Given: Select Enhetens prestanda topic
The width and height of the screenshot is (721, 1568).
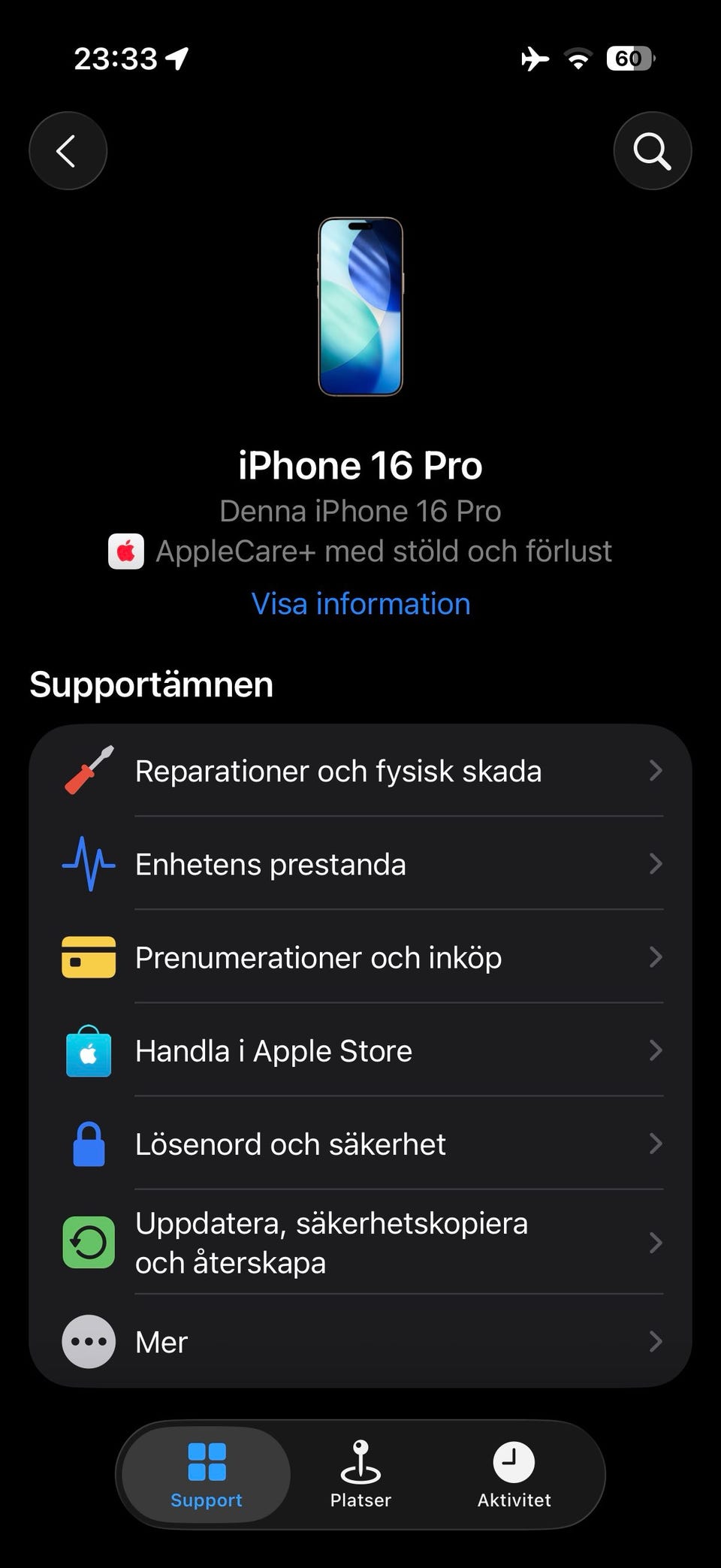Looking at the screenshot, I should pos(360,864).
